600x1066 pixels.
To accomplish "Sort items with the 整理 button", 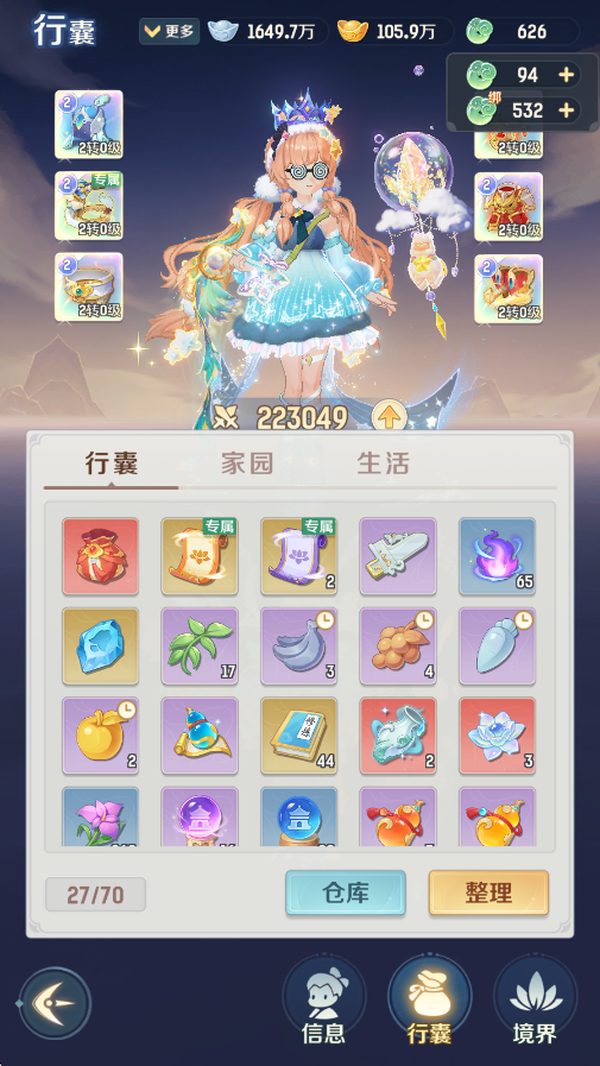I will pyautogui.click(x=489, y=893).
